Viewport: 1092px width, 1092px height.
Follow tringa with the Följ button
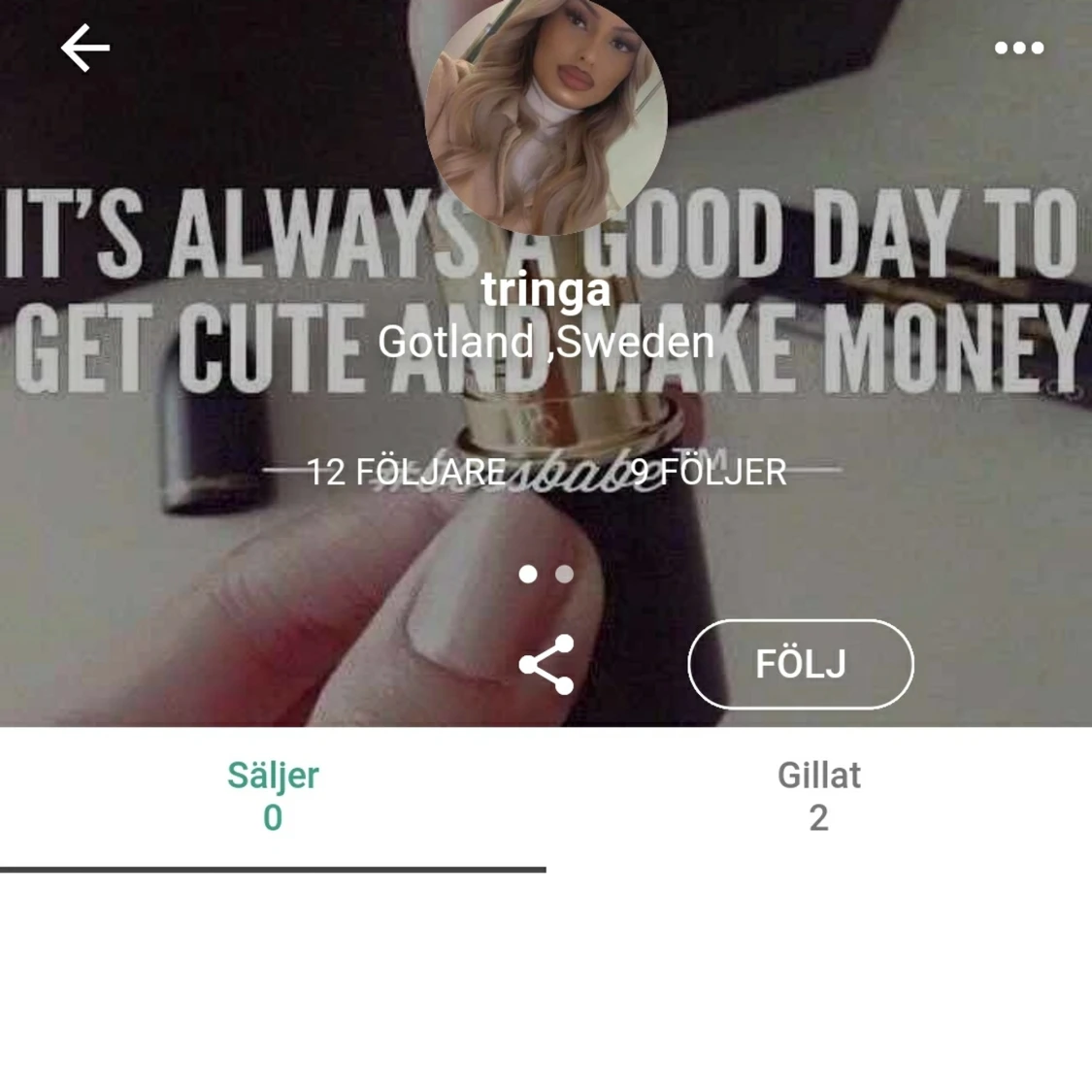[x=800, y=664]
